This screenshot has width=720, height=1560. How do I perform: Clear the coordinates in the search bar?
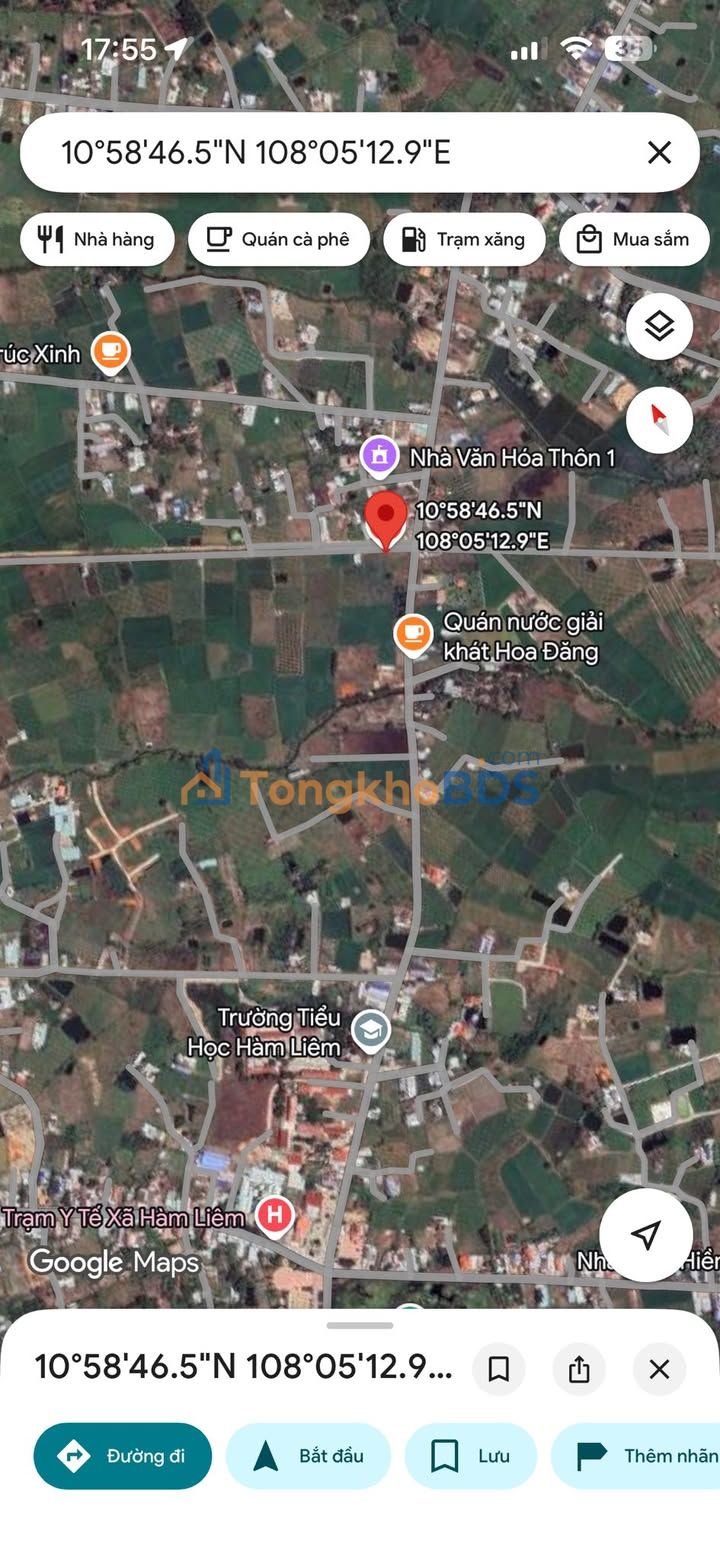click(659, 152)
